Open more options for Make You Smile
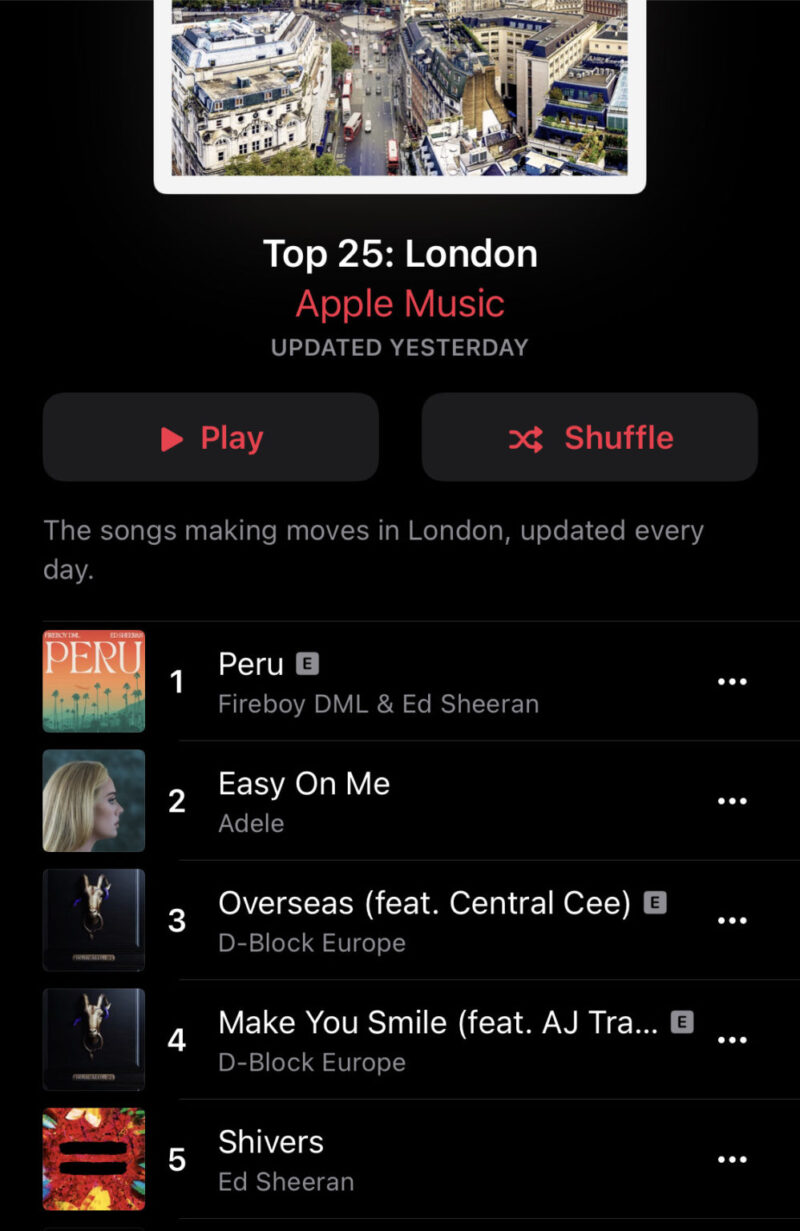Screen dimensions: 800x1231 733,1040
